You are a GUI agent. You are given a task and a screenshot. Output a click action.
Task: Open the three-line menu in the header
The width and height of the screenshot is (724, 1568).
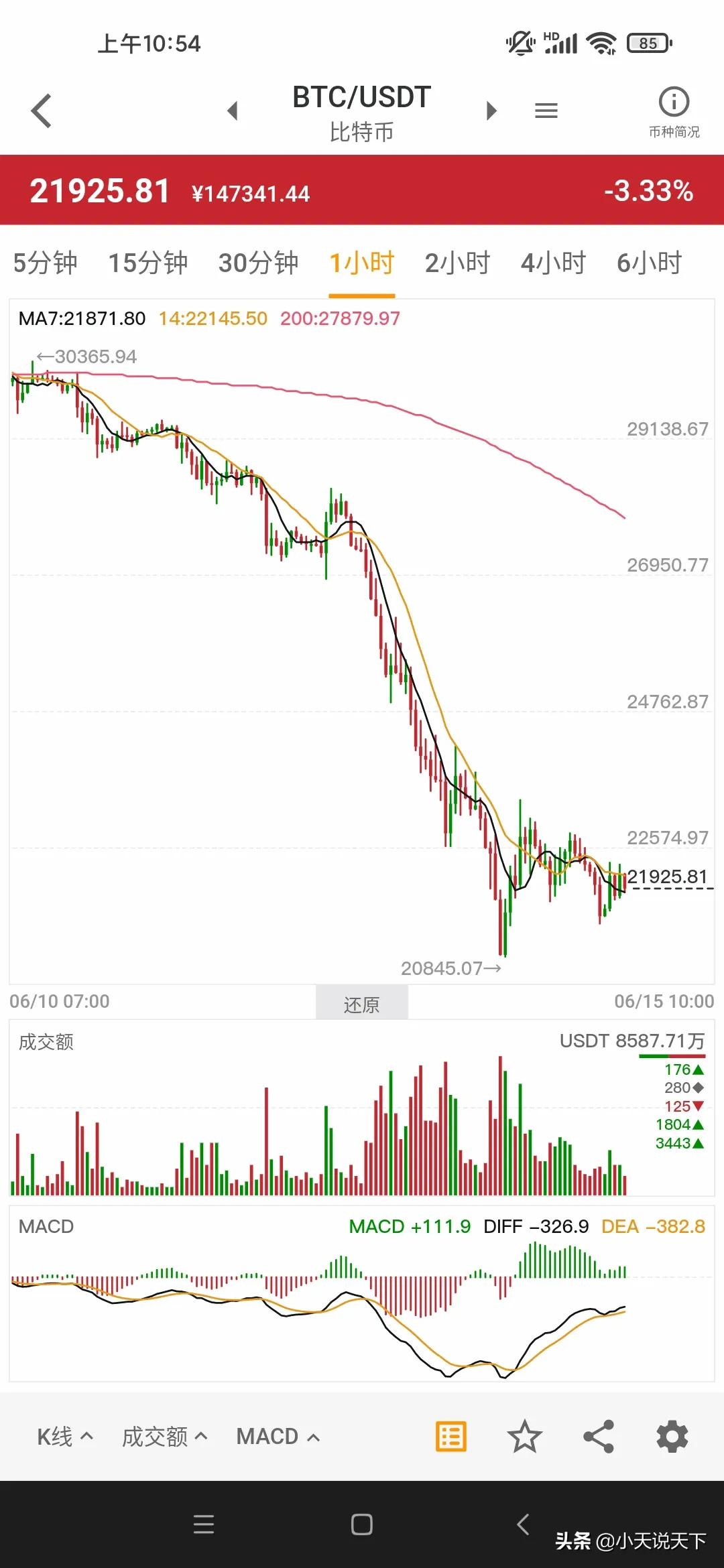[x=546, y=111]
